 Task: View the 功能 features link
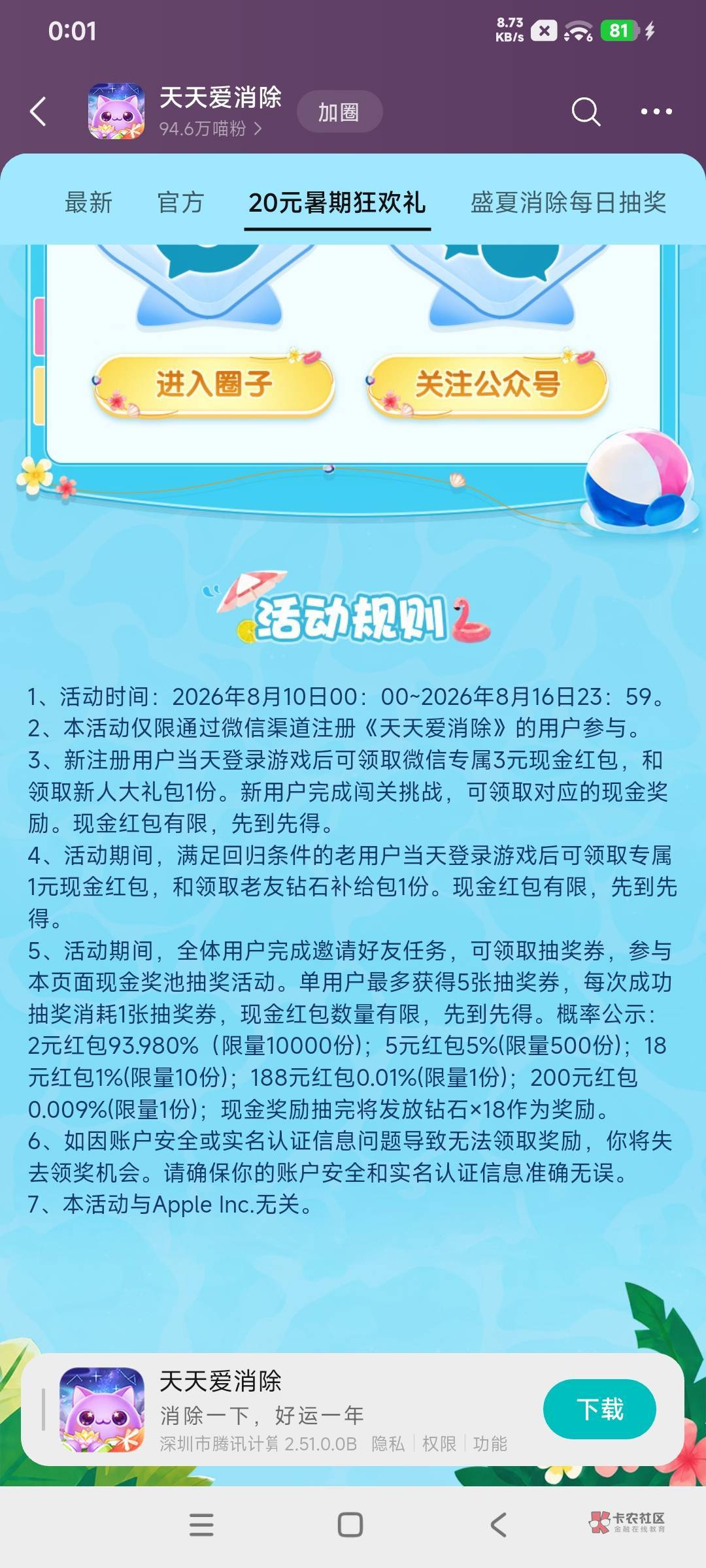(490, 1444)
